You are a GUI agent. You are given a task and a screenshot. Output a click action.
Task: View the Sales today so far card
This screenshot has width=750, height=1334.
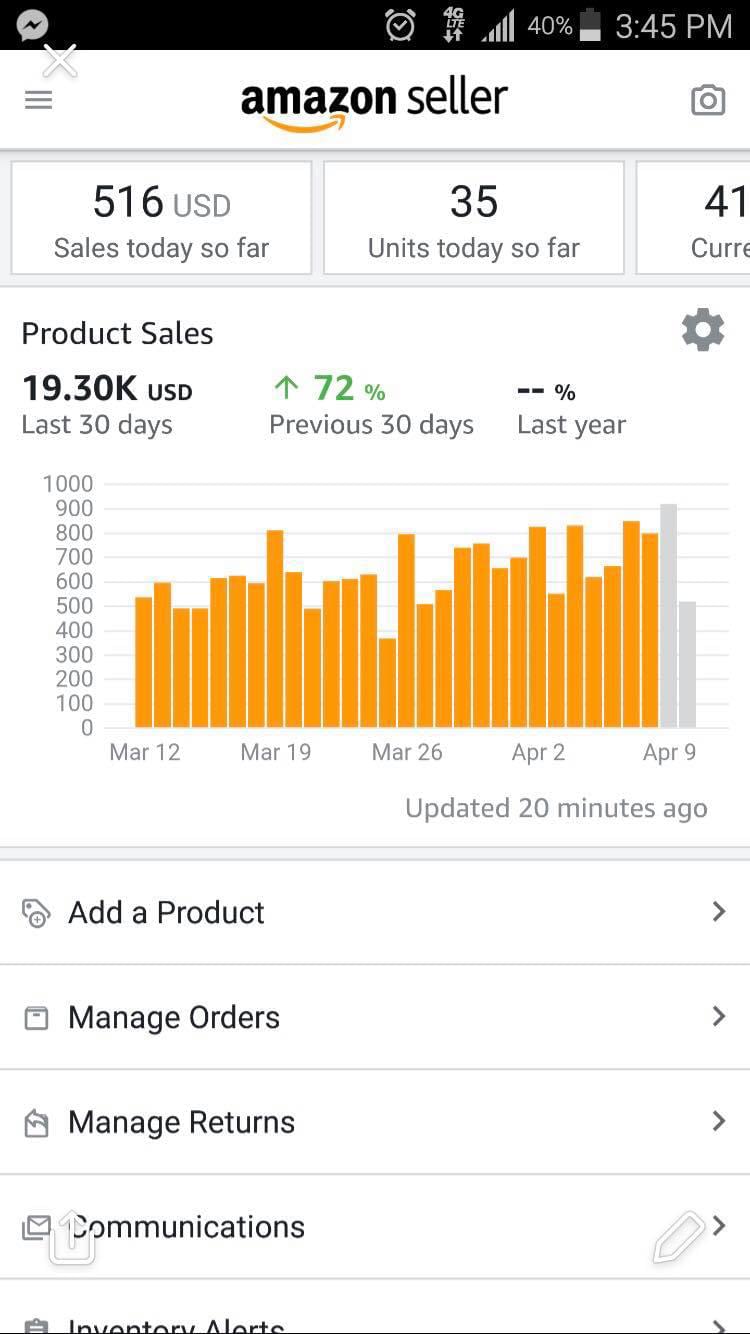(161, 218)
